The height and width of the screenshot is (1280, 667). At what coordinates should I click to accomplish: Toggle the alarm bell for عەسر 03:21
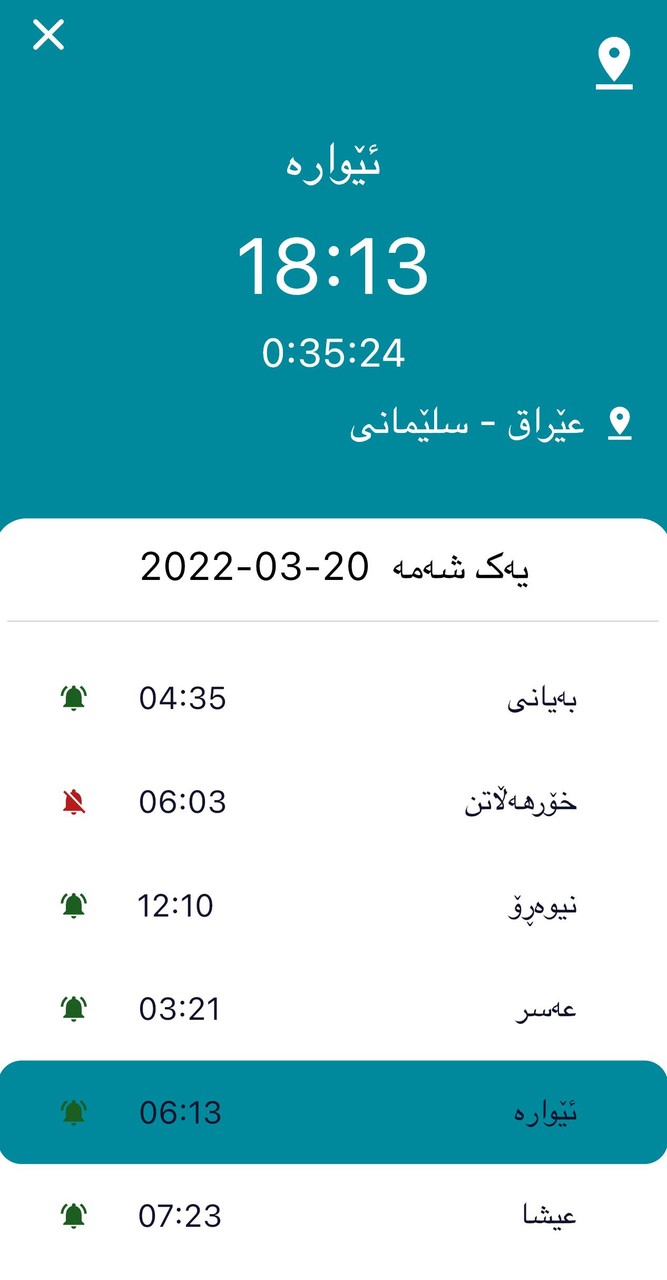(x=73, y=1009)
